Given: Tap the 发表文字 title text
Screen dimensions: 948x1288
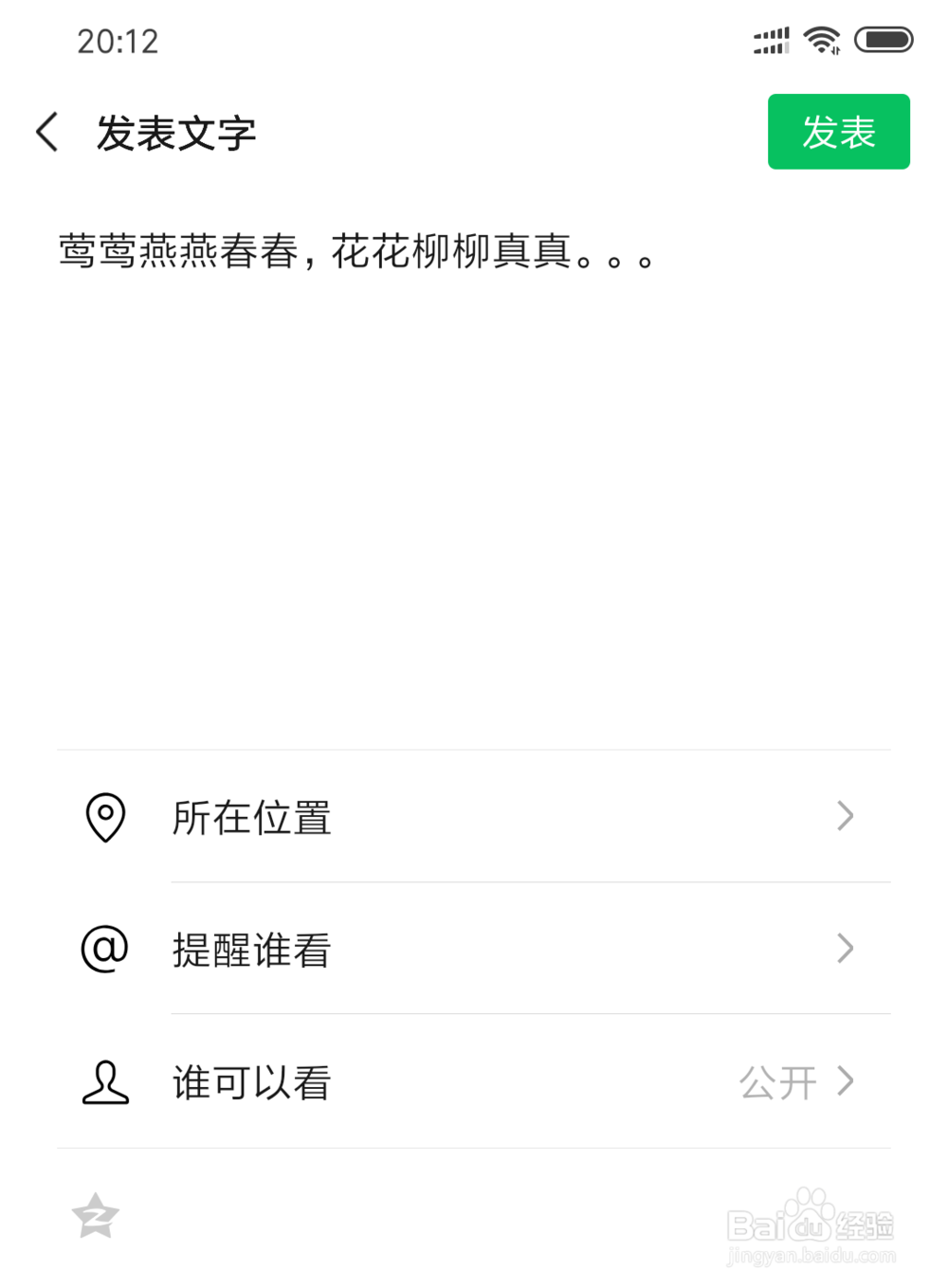Looking at the screenshot, I should click(x=175, y=133).
